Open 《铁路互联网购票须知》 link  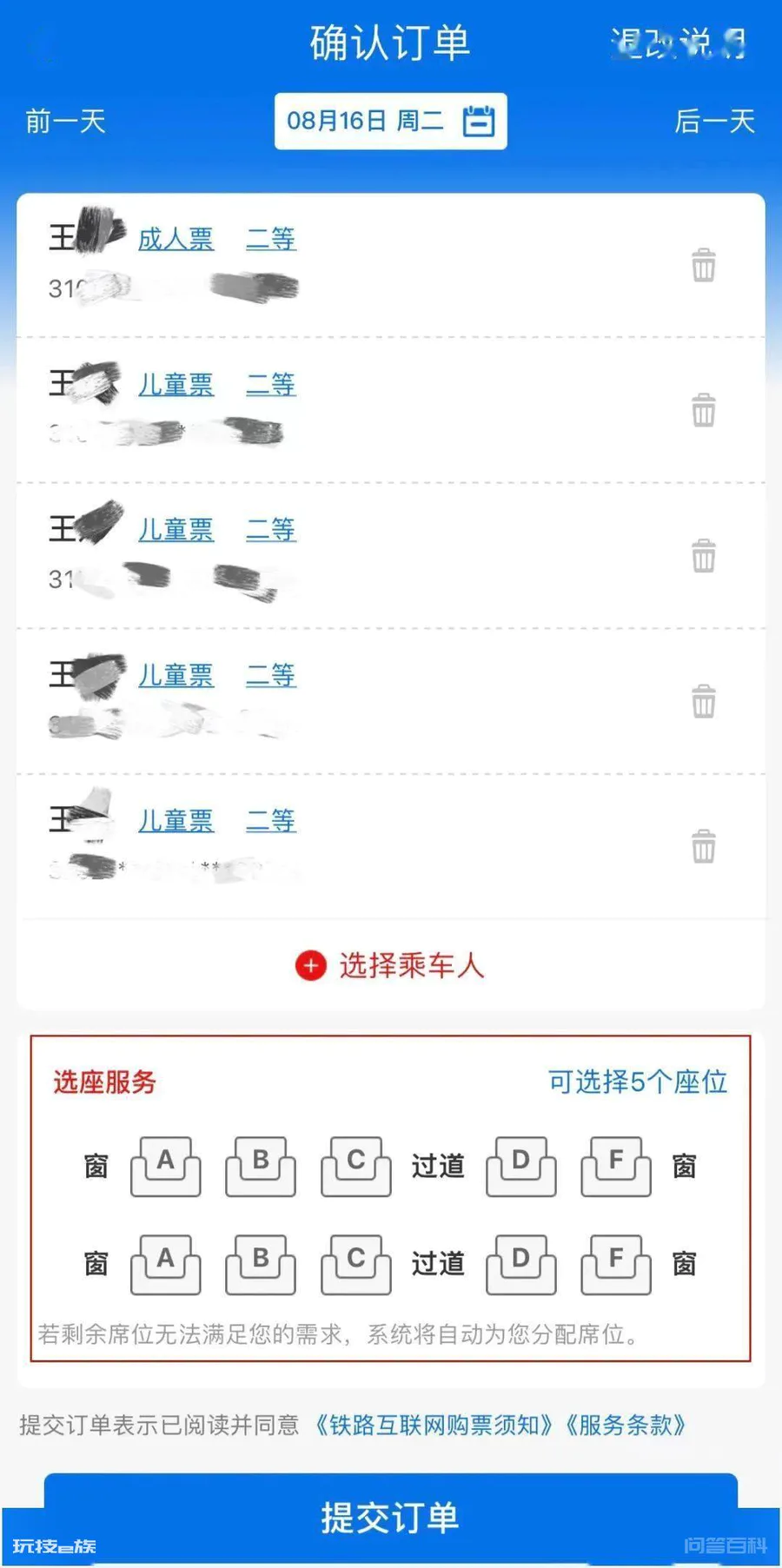tap(434, 1425)
